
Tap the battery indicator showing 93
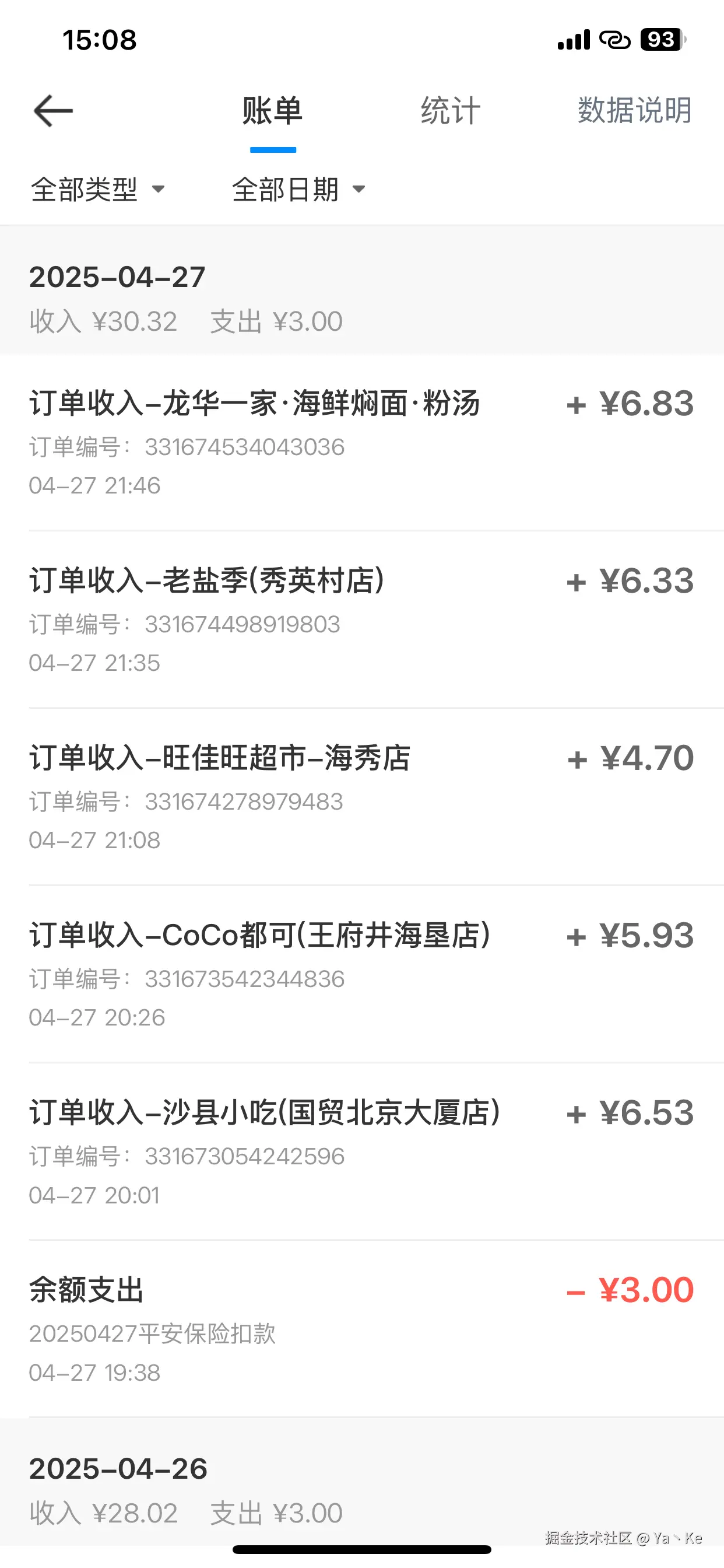660,39
